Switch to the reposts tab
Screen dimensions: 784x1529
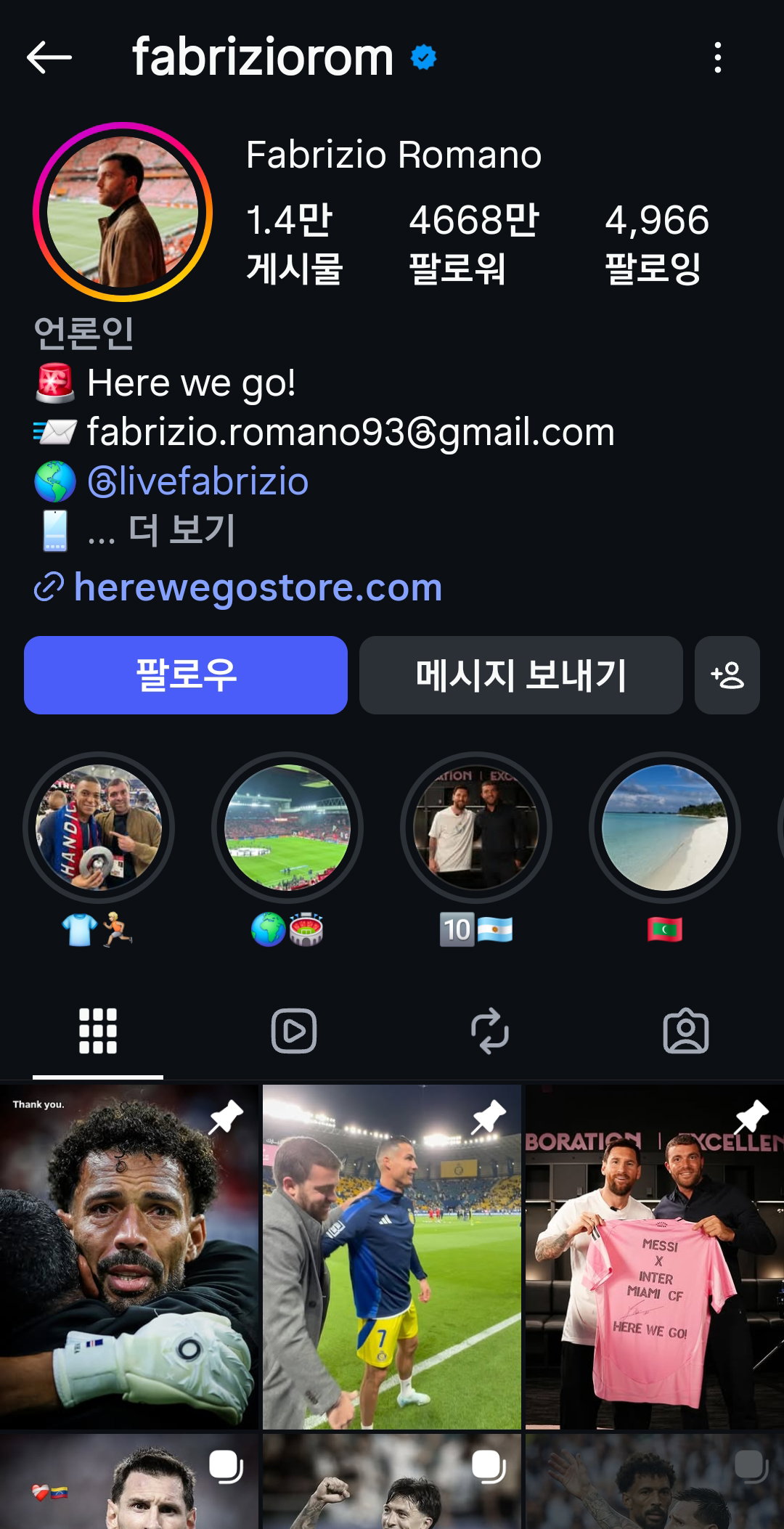point(490,1030)
